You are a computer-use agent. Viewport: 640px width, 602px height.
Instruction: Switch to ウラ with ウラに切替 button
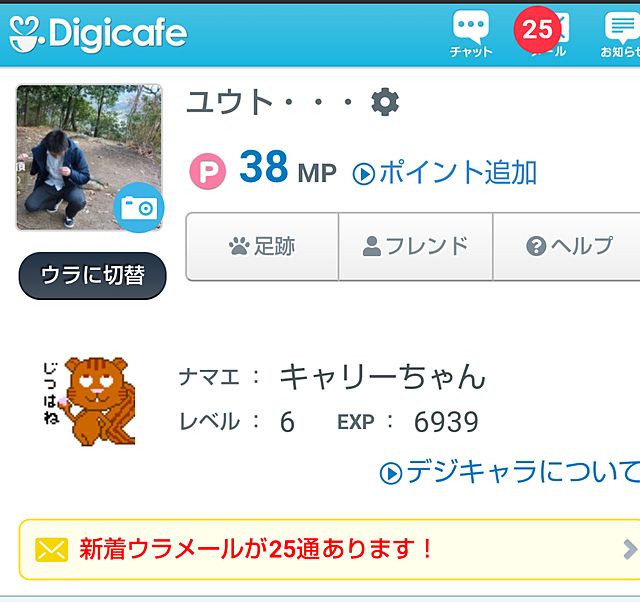(x=92, y=276)
